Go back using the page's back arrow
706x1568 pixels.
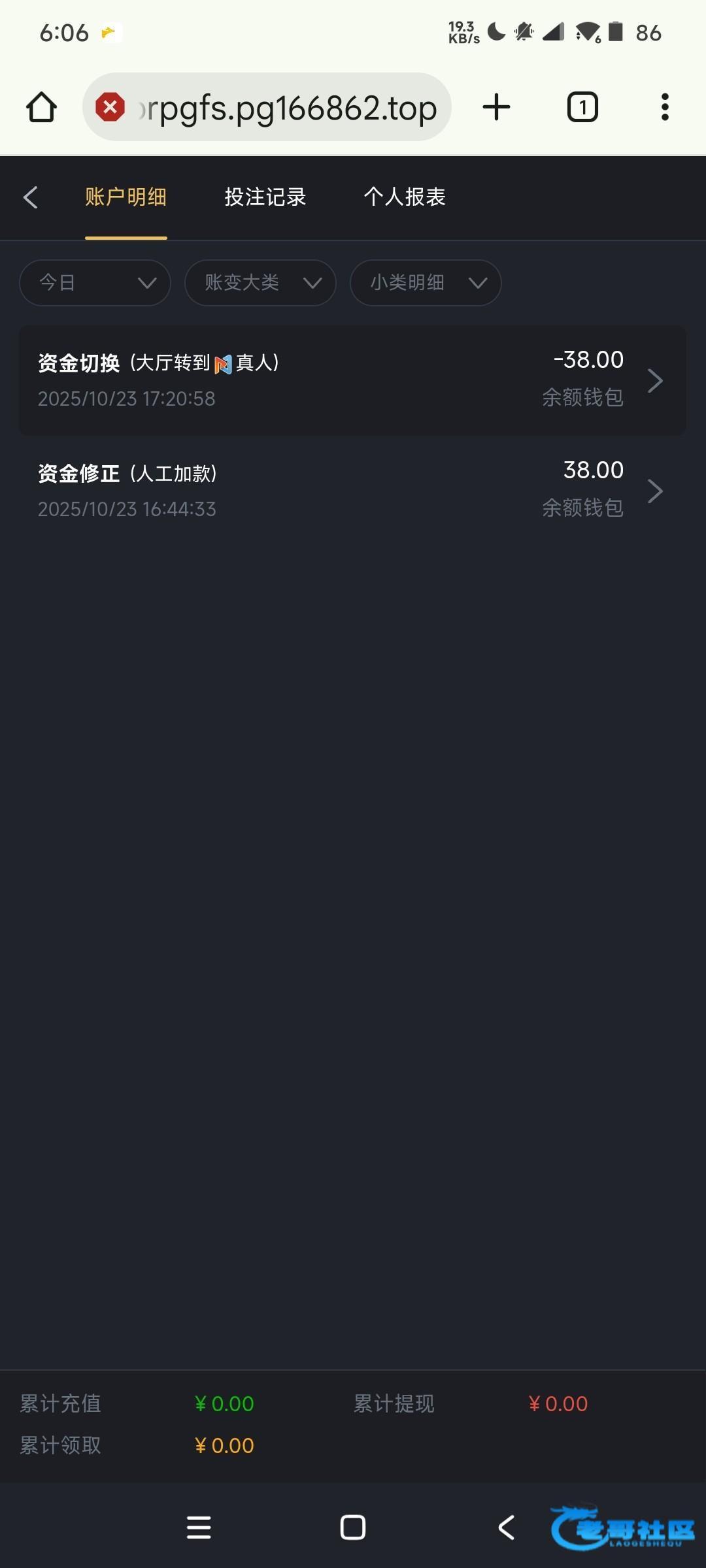click(31, 197)
